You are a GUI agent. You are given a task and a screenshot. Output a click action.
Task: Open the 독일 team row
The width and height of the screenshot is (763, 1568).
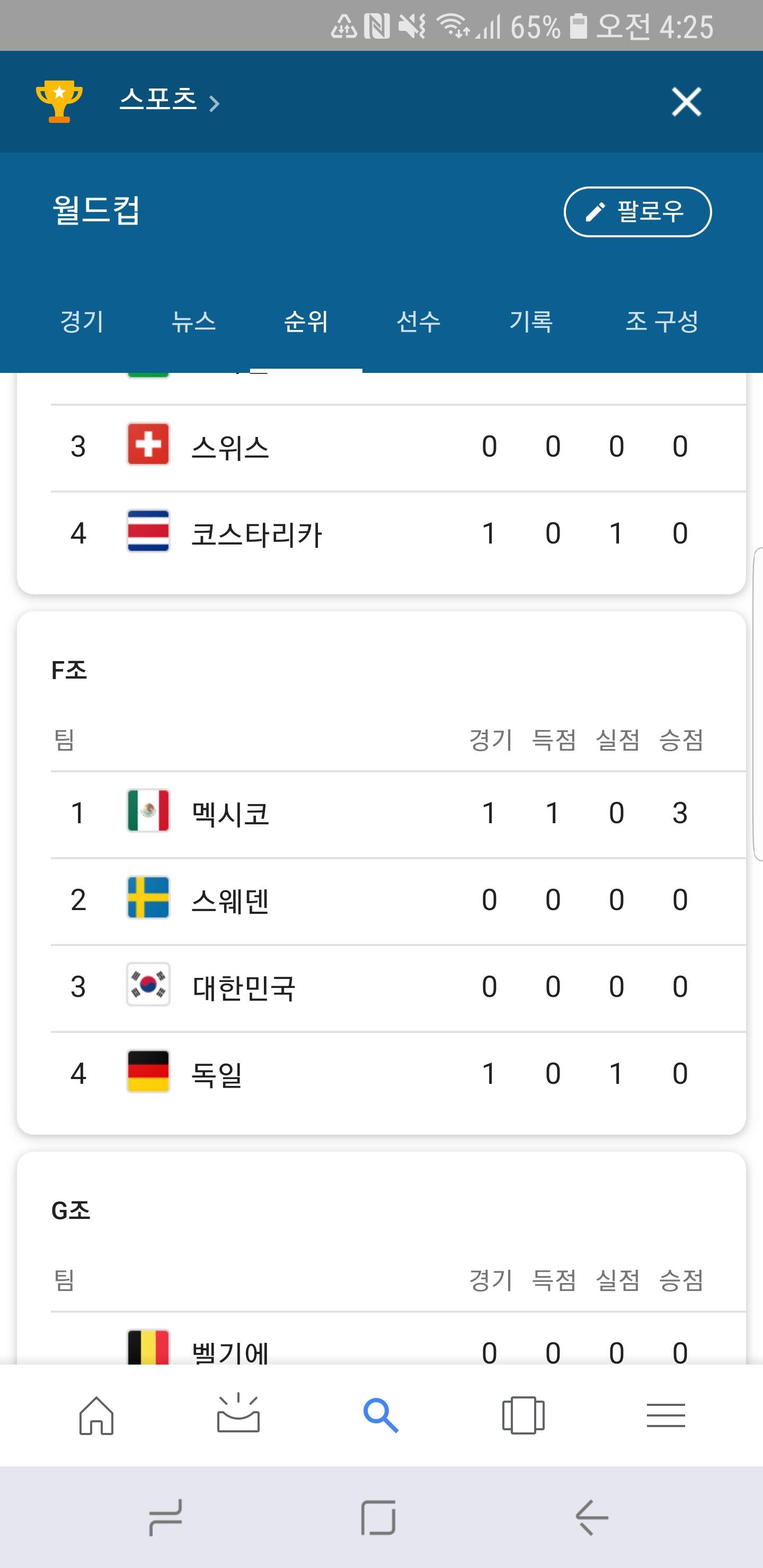point(398,1075)
